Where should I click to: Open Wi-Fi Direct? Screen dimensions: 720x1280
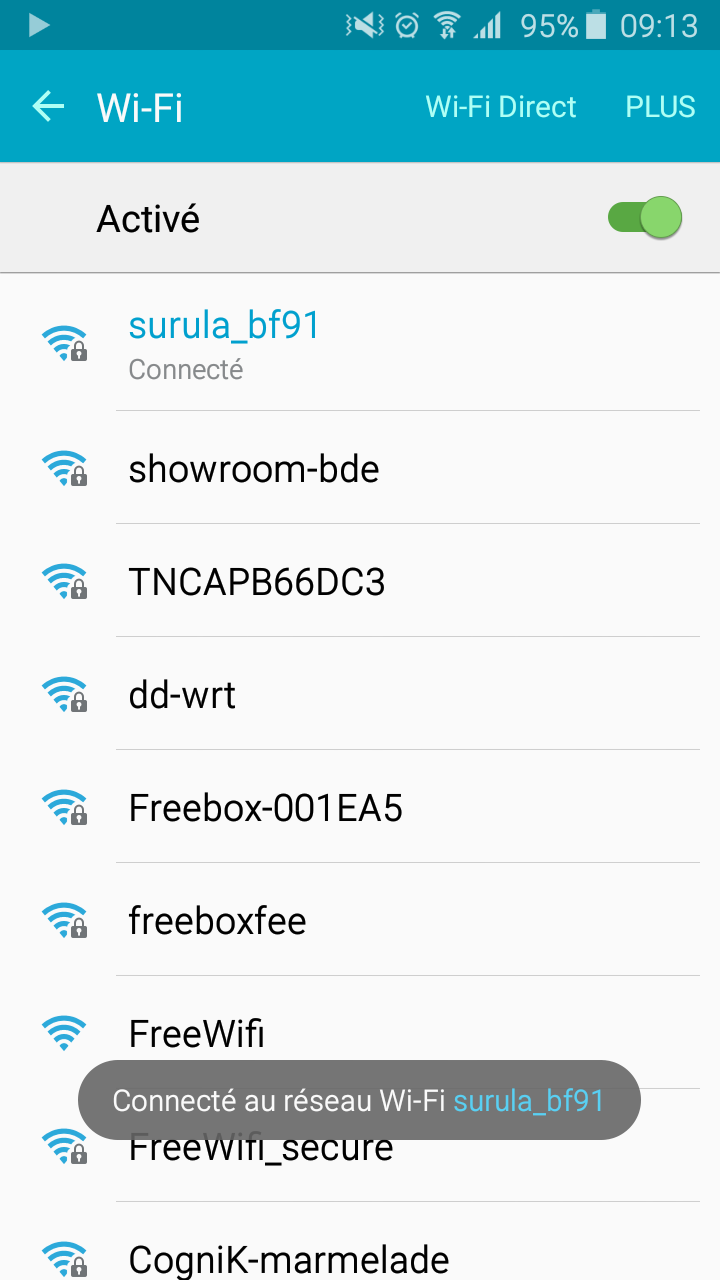[x=501, y=107]
